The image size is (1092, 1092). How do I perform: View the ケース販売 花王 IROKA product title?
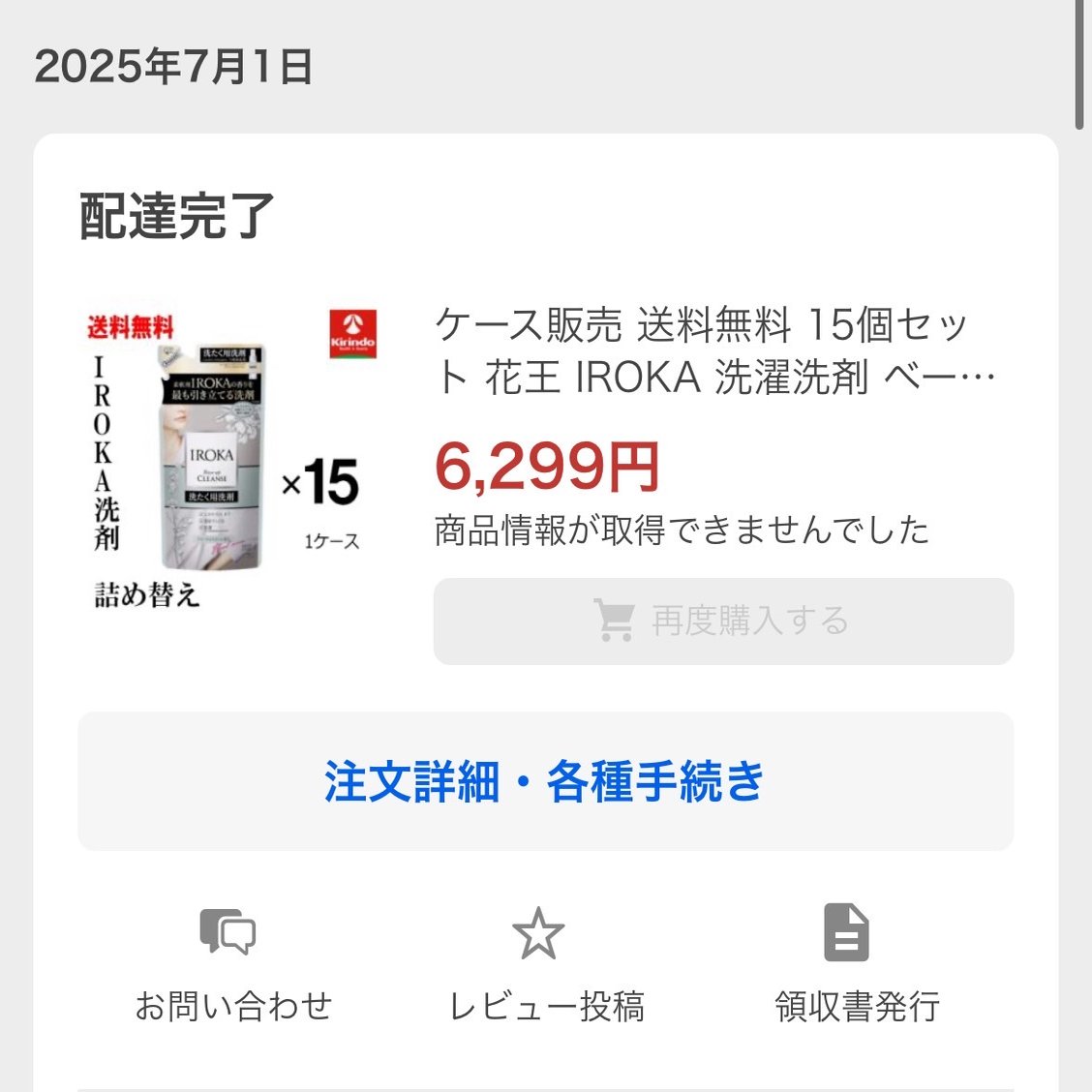[714, 350]
